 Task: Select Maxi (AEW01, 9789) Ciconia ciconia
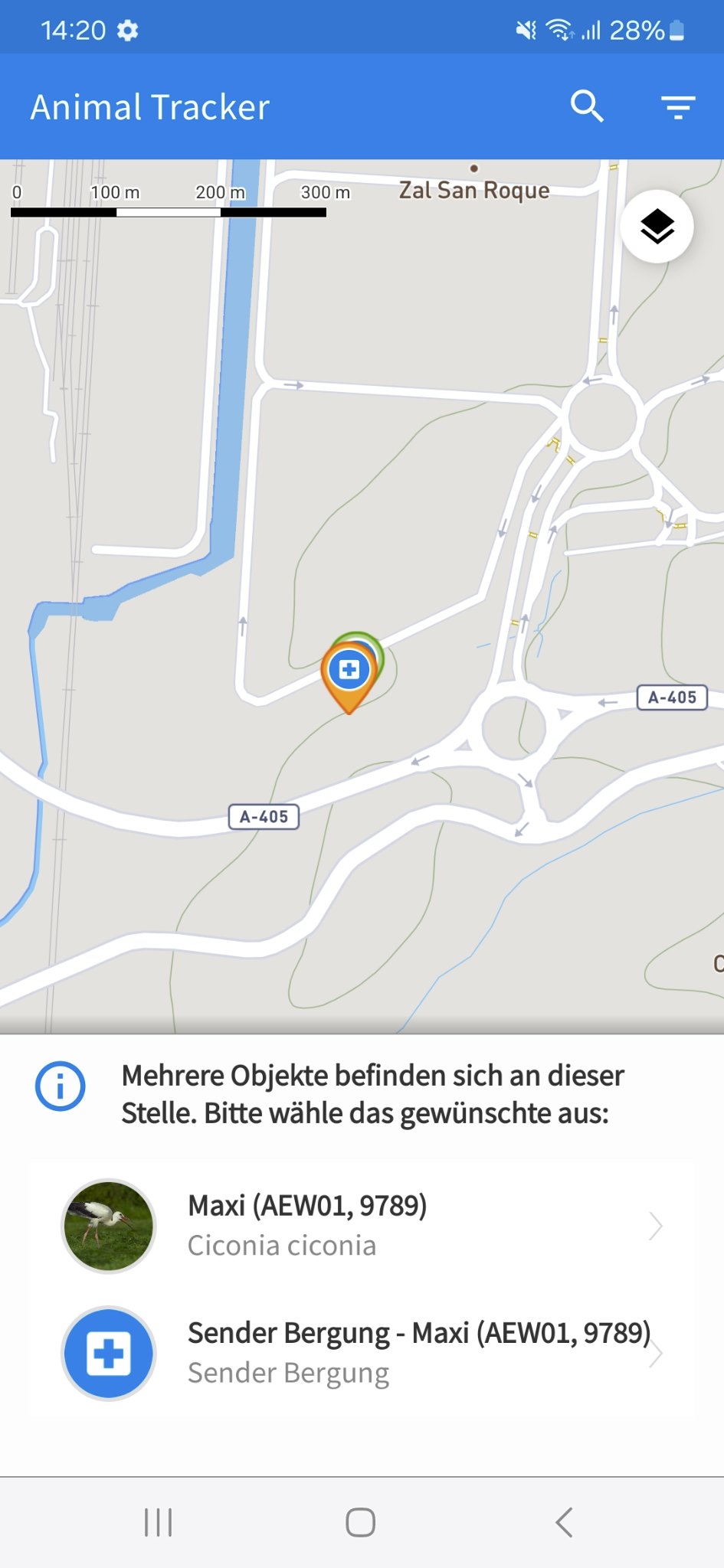tap(362, 1225)
